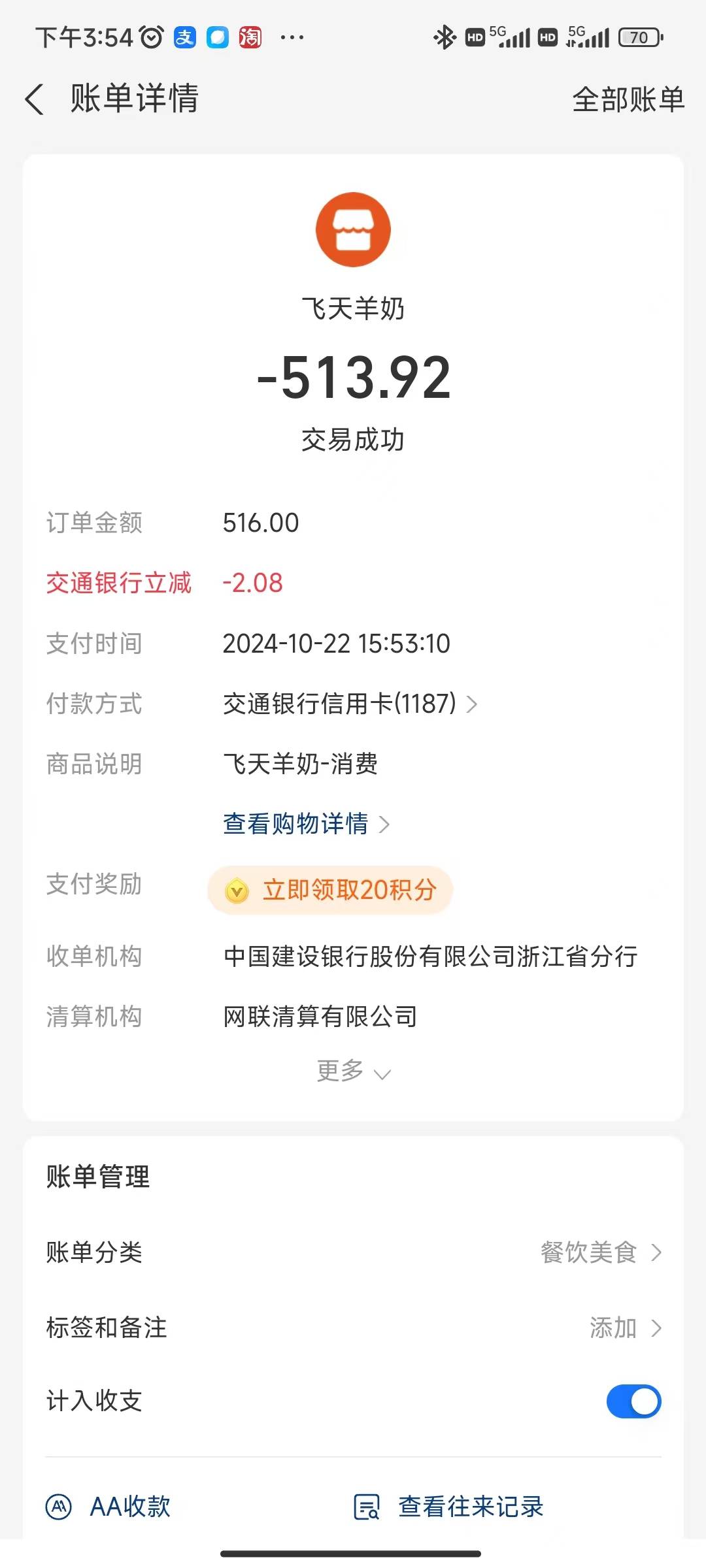Expand 更多 for more details

coord(353,1071)
